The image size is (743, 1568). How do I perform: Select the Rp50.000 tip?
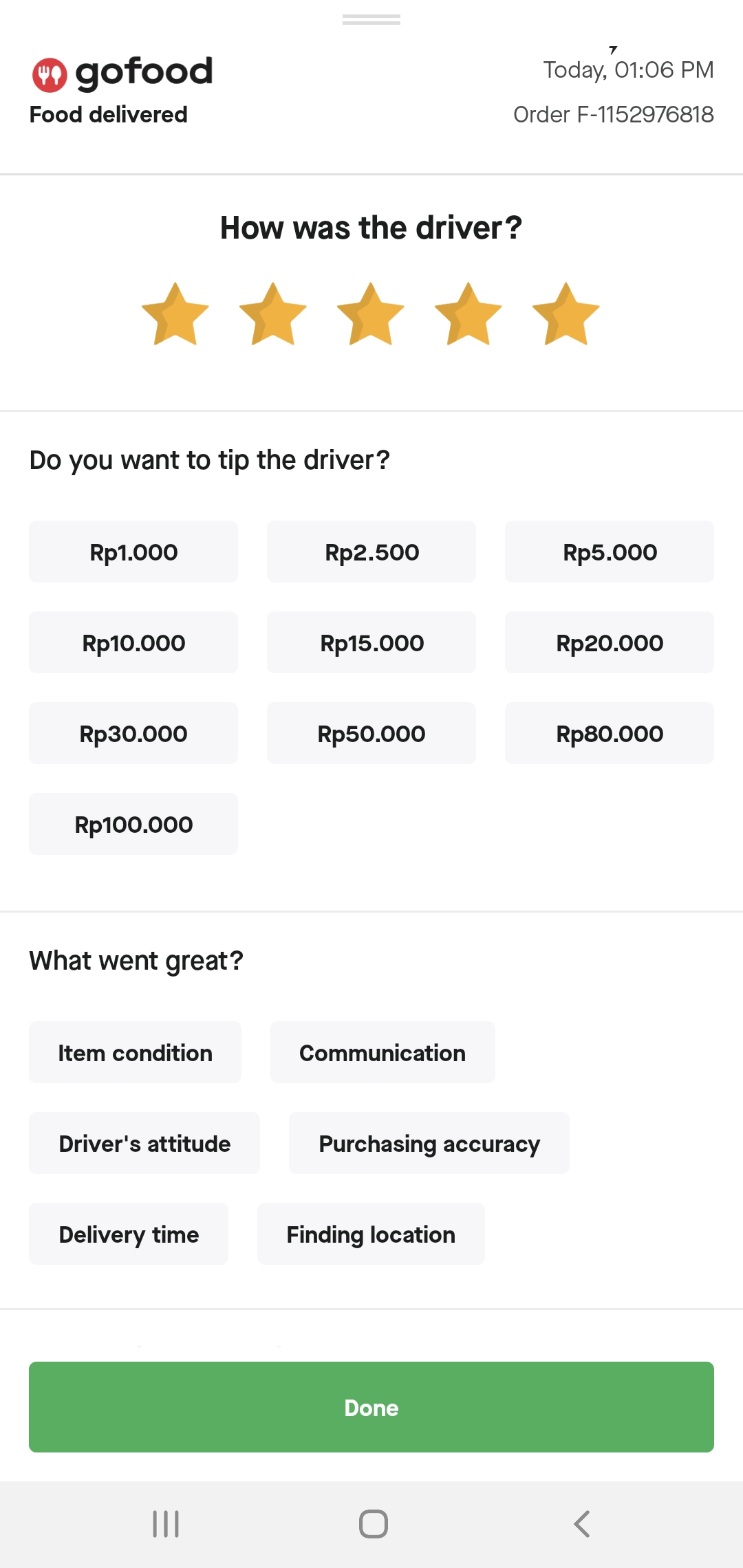click(x=371, y=734)
